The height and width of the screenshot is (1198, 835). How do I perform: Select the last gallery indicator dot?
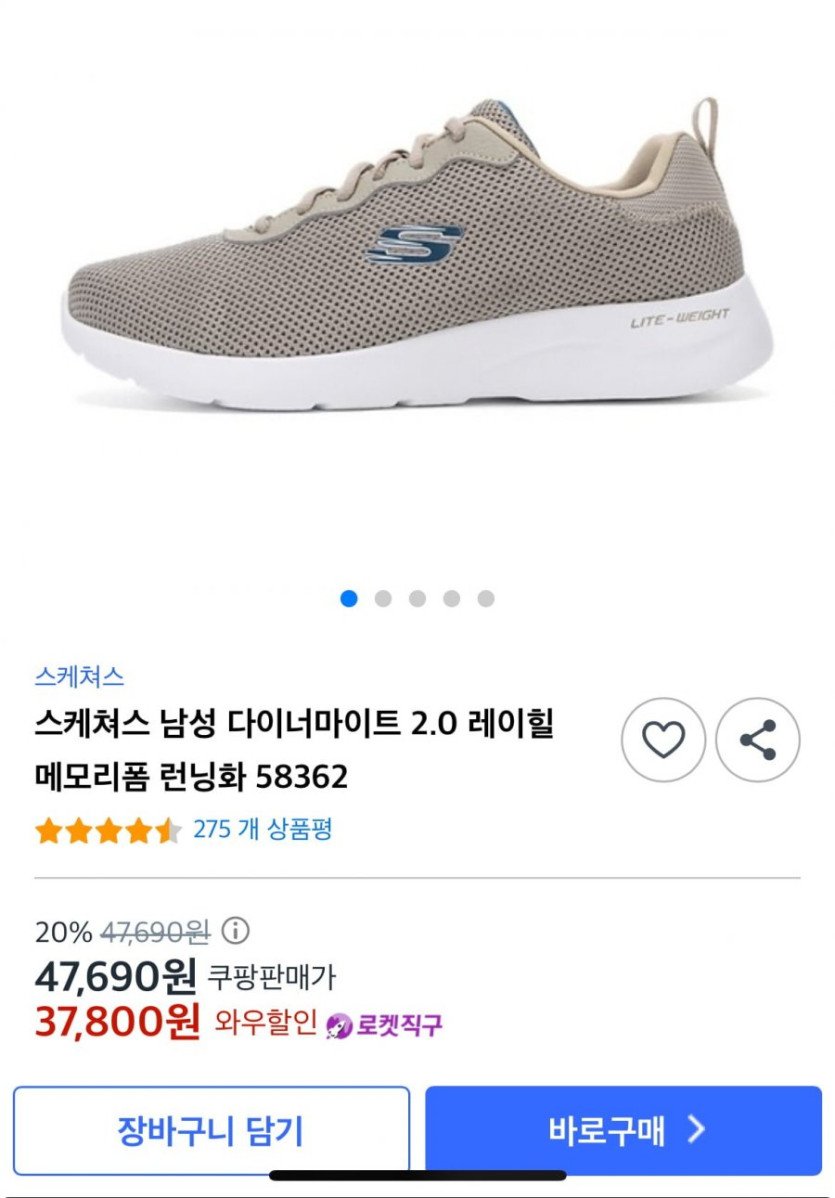[x=486, y=597]
